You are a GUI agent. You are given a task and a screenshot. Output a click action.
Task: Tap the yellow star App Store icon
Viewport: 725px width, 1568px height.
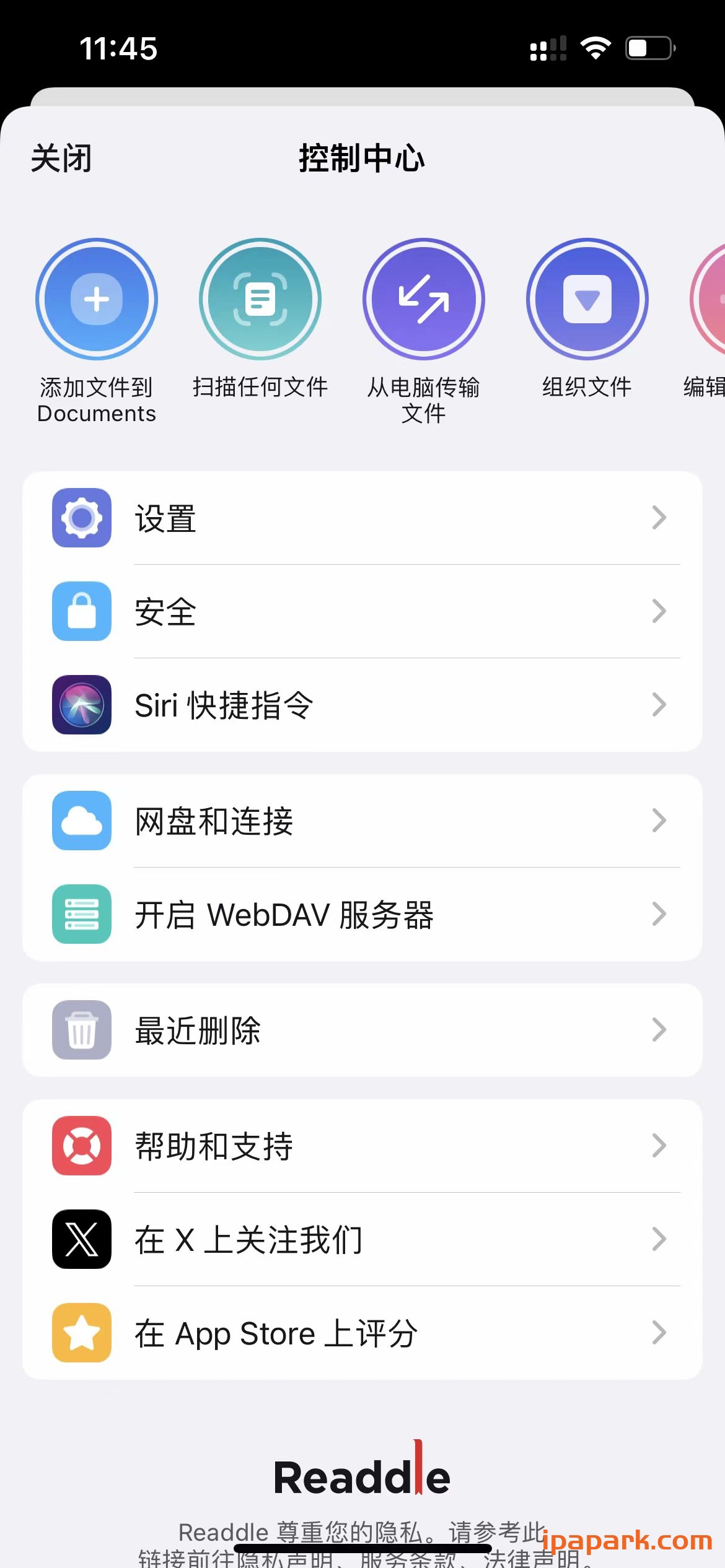pyautogui.click(x=81, y=1333)
